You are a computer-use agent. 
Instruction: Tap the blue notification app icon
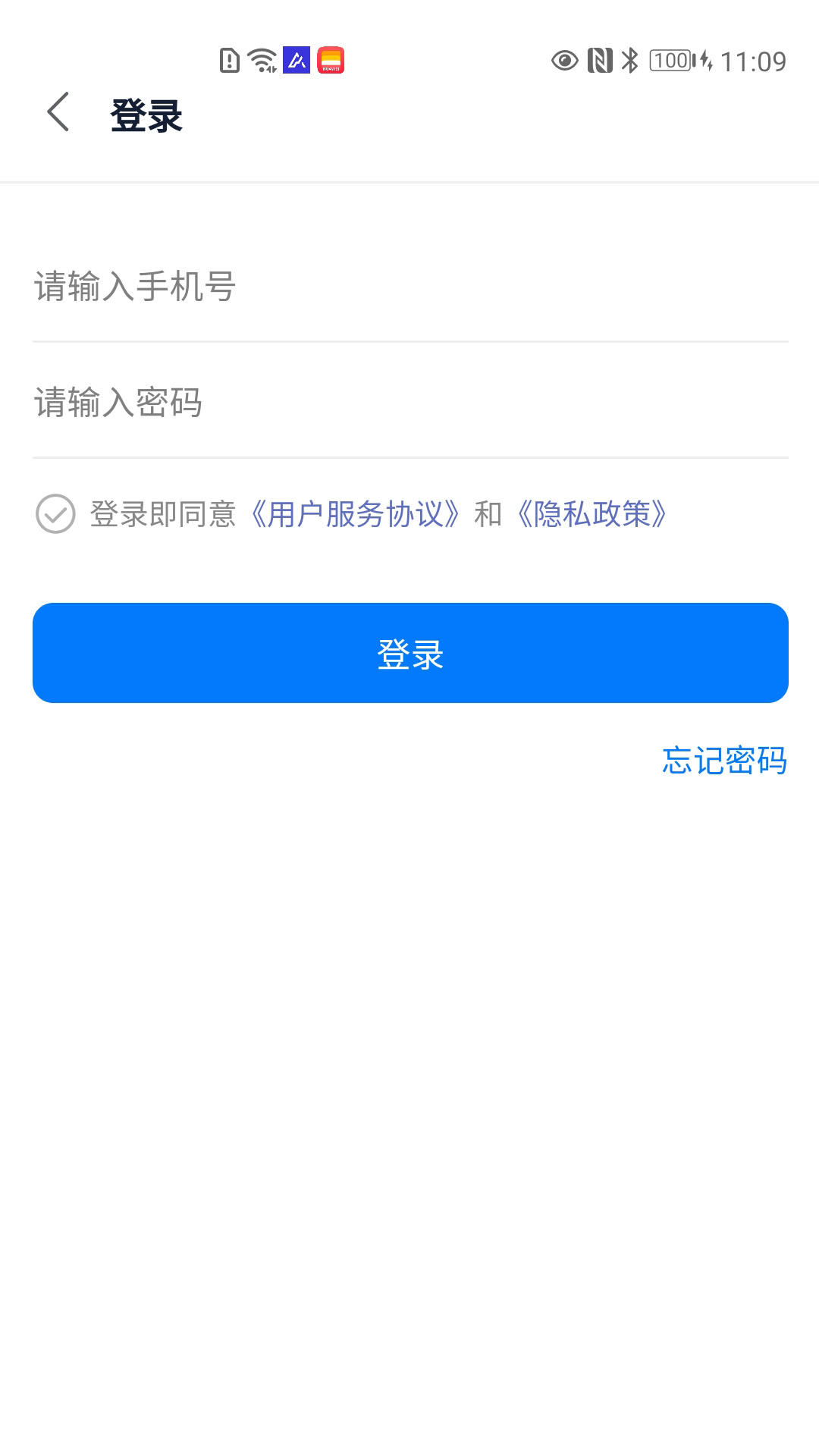click(296, 60)
